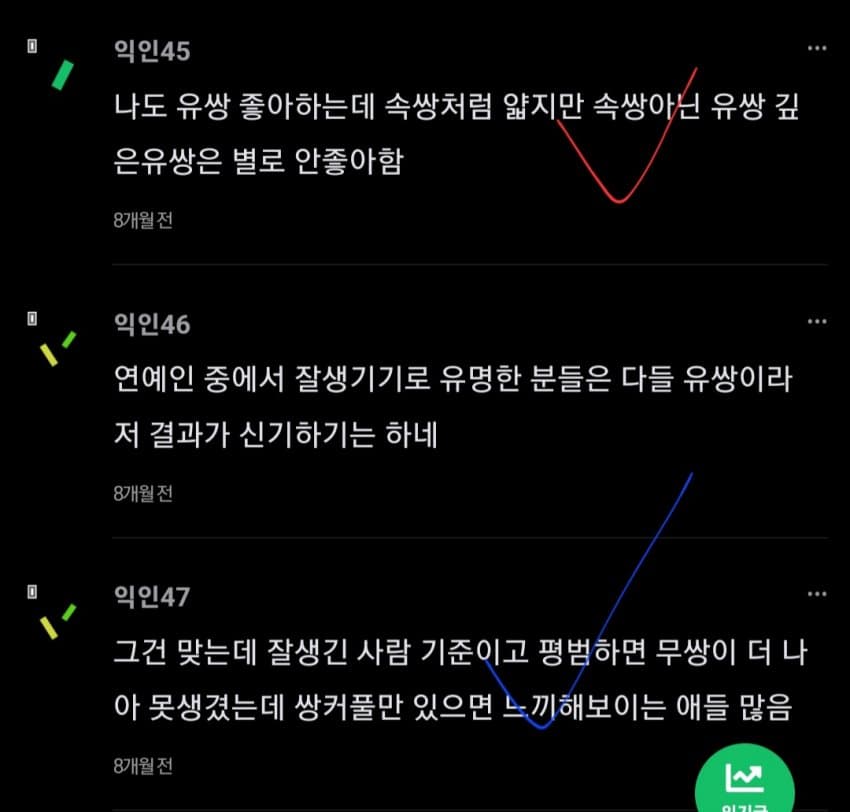The image size is (850, 812).
Task: Tap the green 인기글 floating button
Action: pos(744,782)
